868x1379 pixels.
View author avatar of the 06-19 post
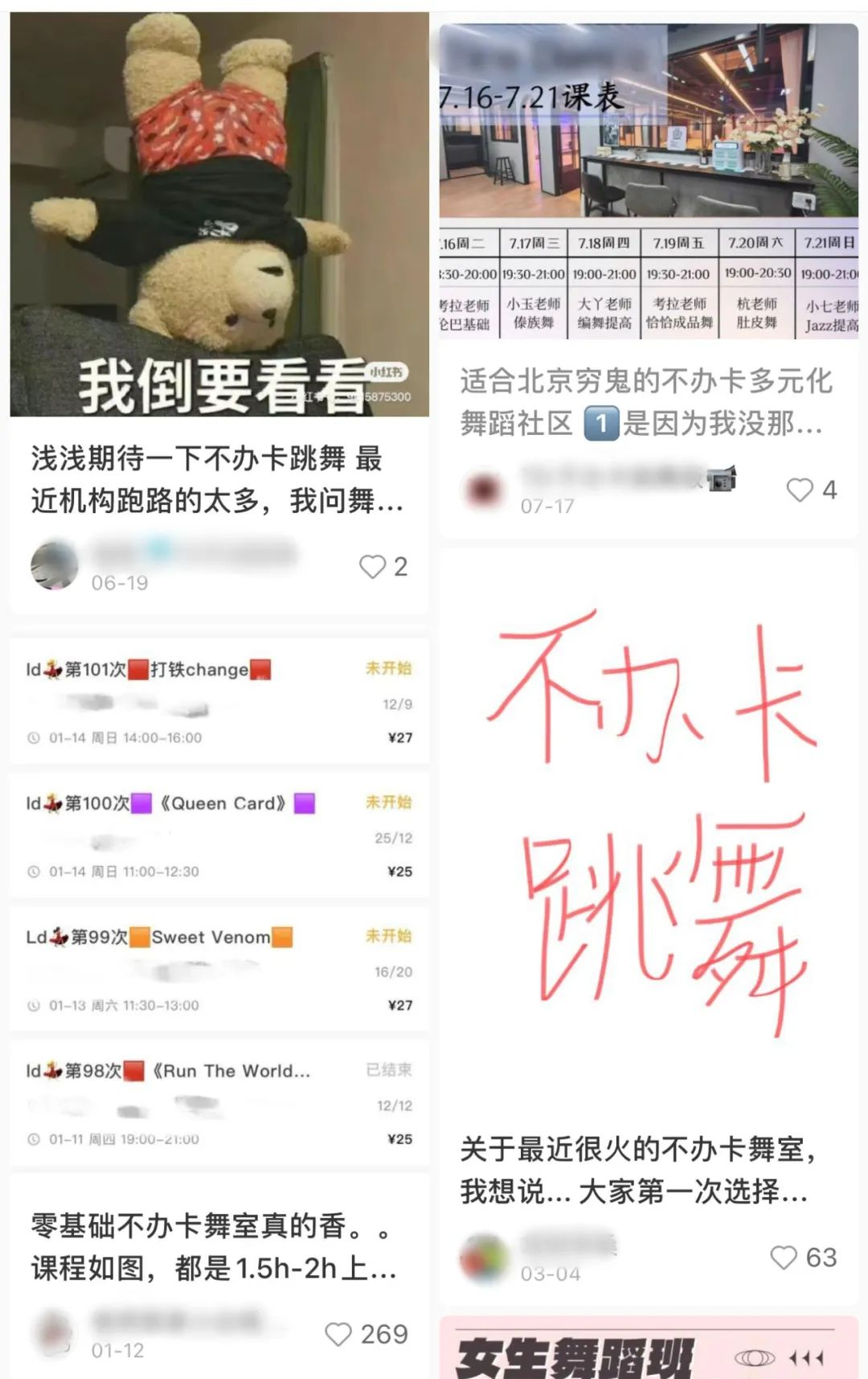click(x=55, y=565)
